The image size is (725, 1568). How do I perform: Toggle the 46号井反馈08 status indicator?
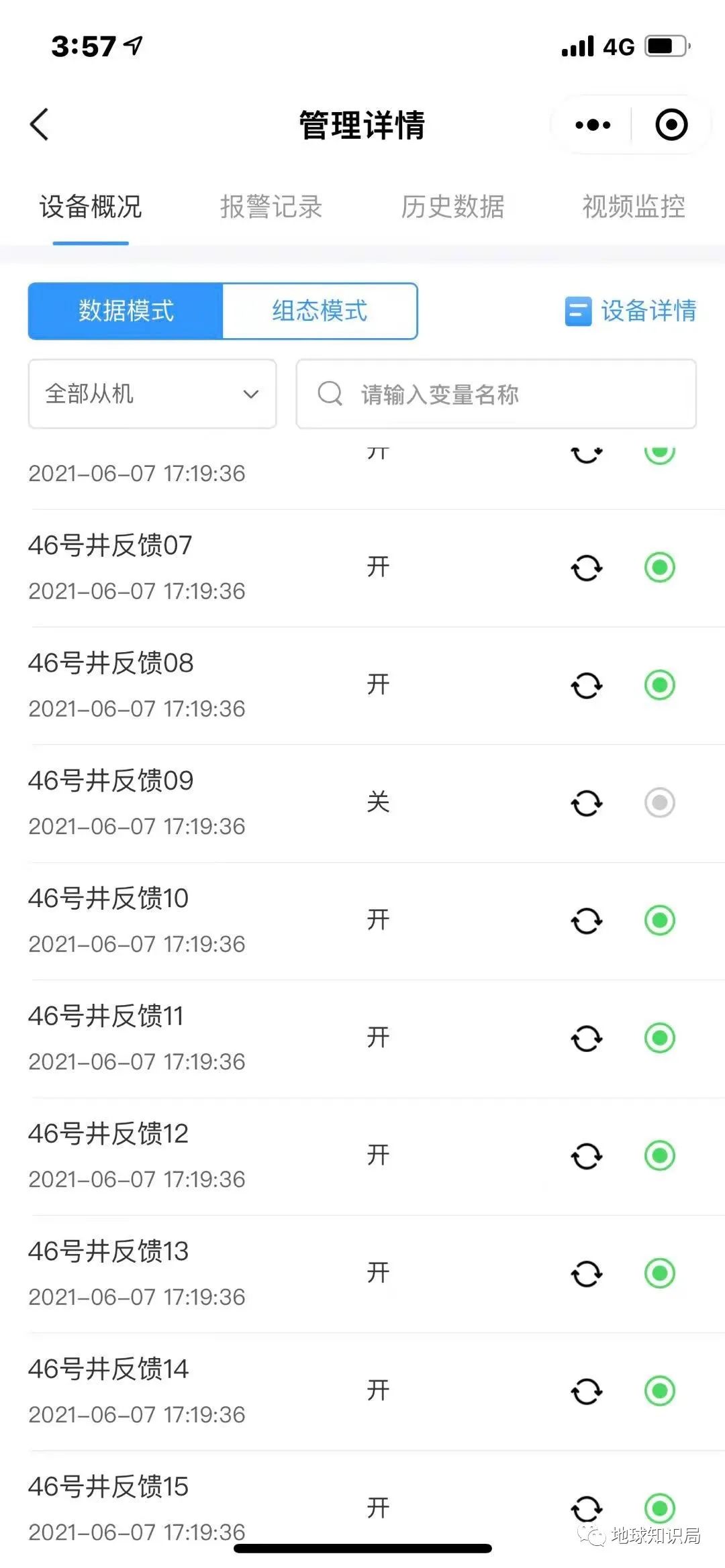point(659,685)
